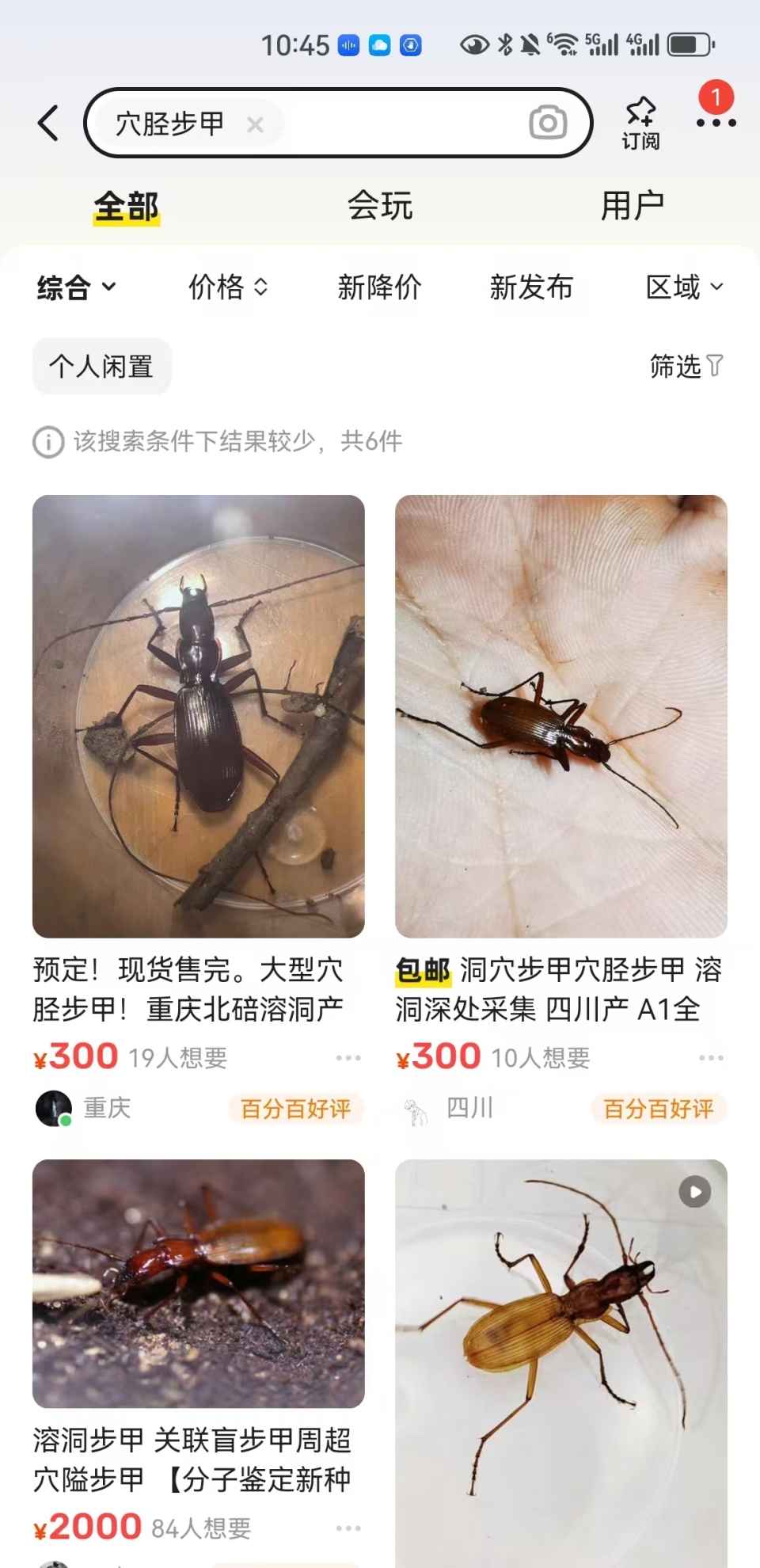Screen dimensions: 760x1568
Task: Tap the info icon next to results notice
Action: (x=48, y=442)
